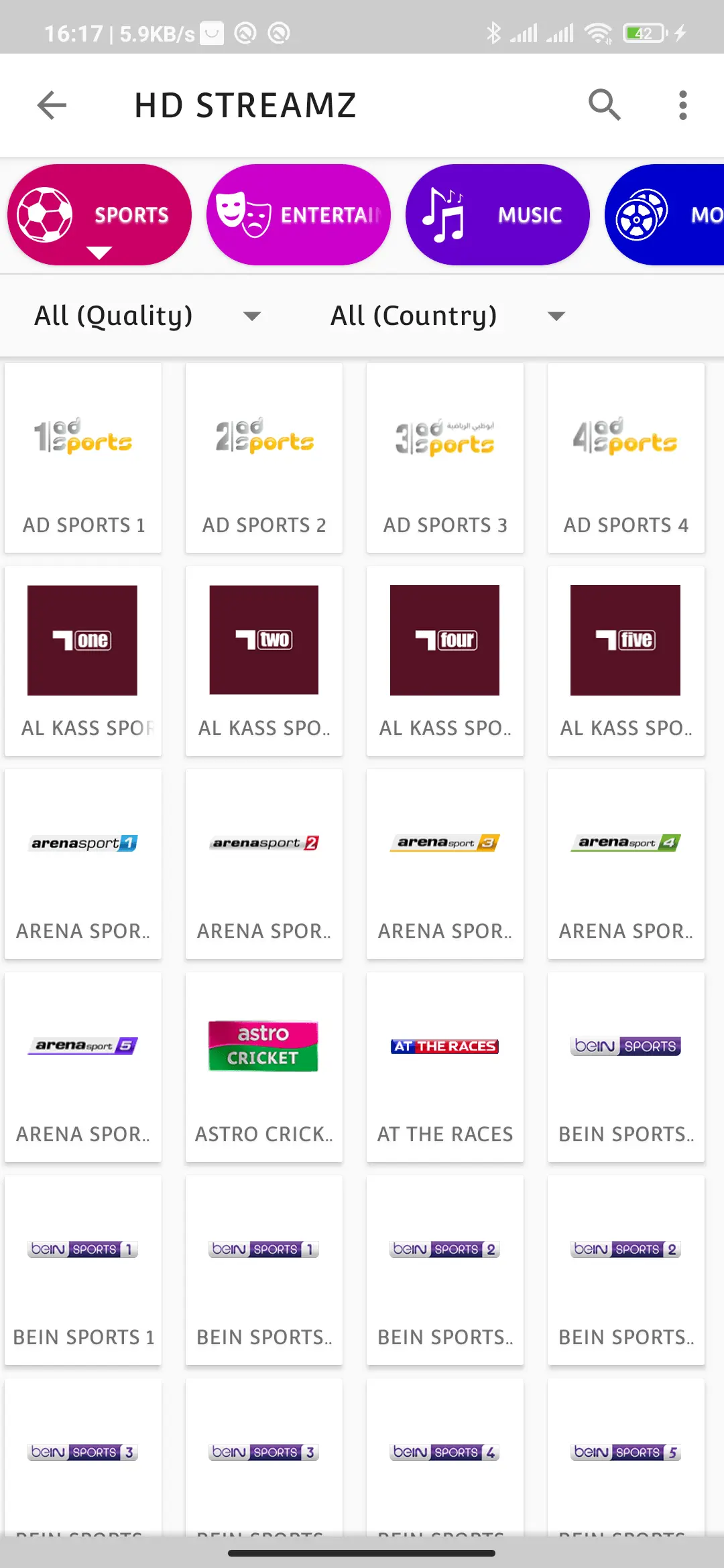Open the three-dot overflow menu
This screenshot has width=724, height=1568.
pos(682,105)
